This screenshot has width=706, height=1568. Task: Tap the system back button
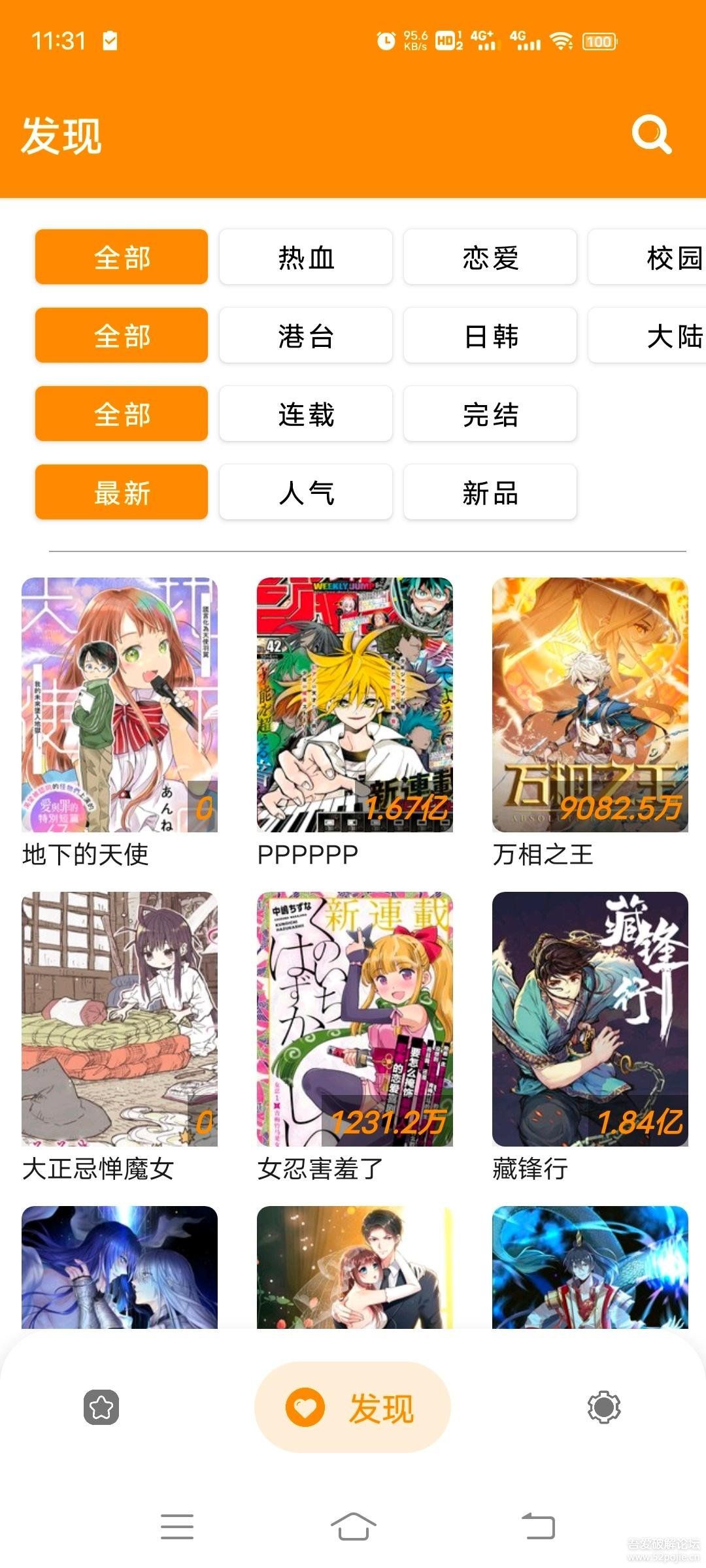(538, 1527)
